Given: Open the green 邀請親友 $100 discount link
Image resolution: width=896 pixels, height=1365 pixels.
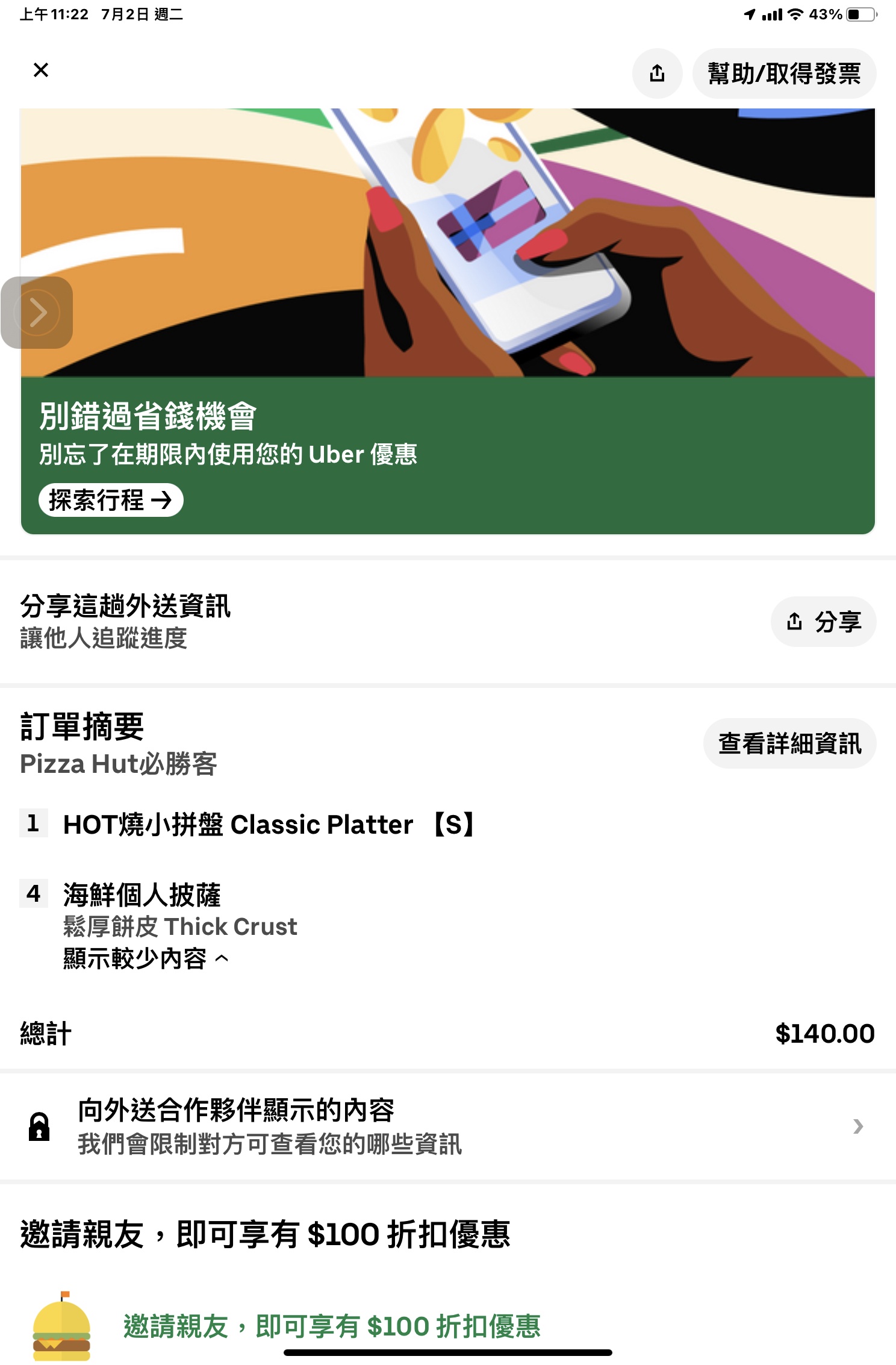Looking at the screenshot, I should tap(332, 1326).
